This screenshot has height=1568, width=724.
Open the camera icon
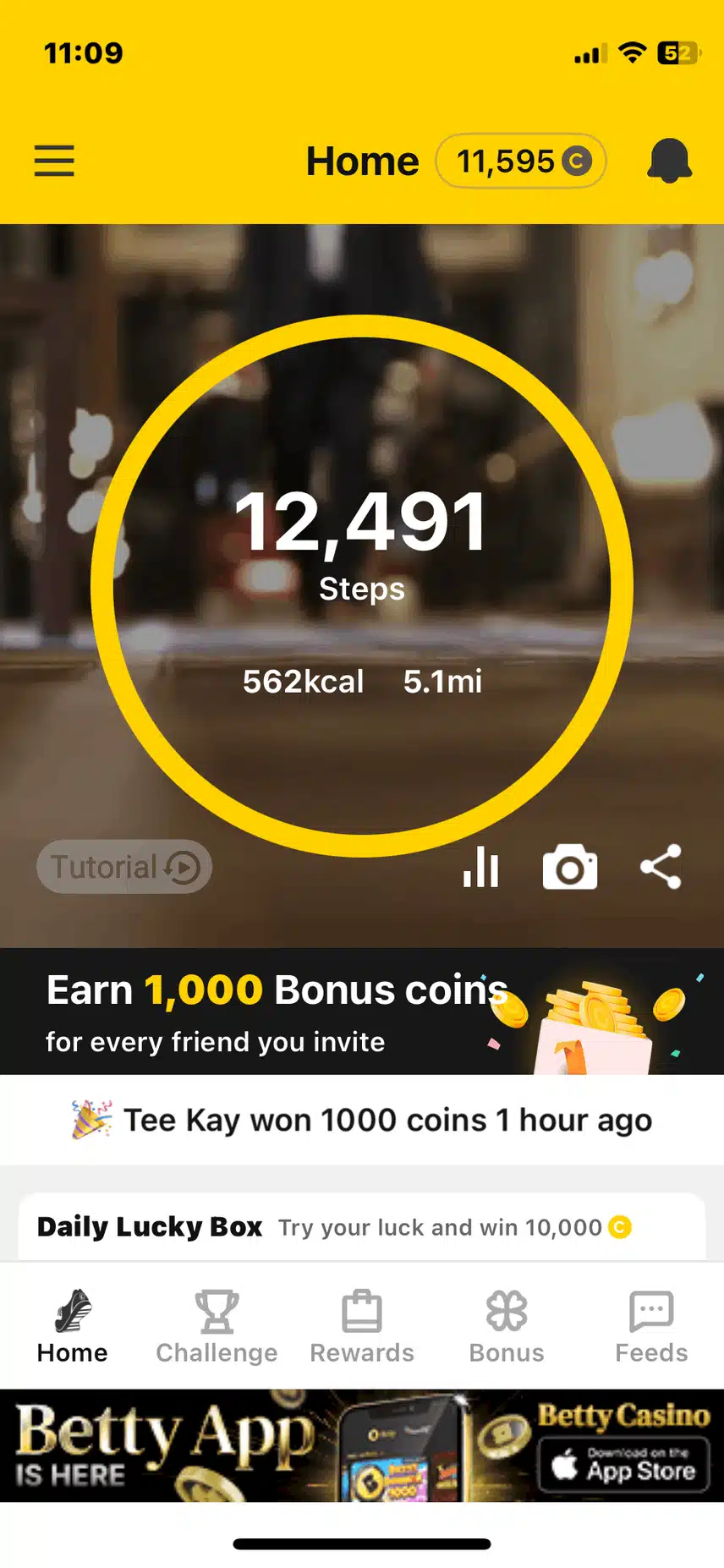point(570,868)
